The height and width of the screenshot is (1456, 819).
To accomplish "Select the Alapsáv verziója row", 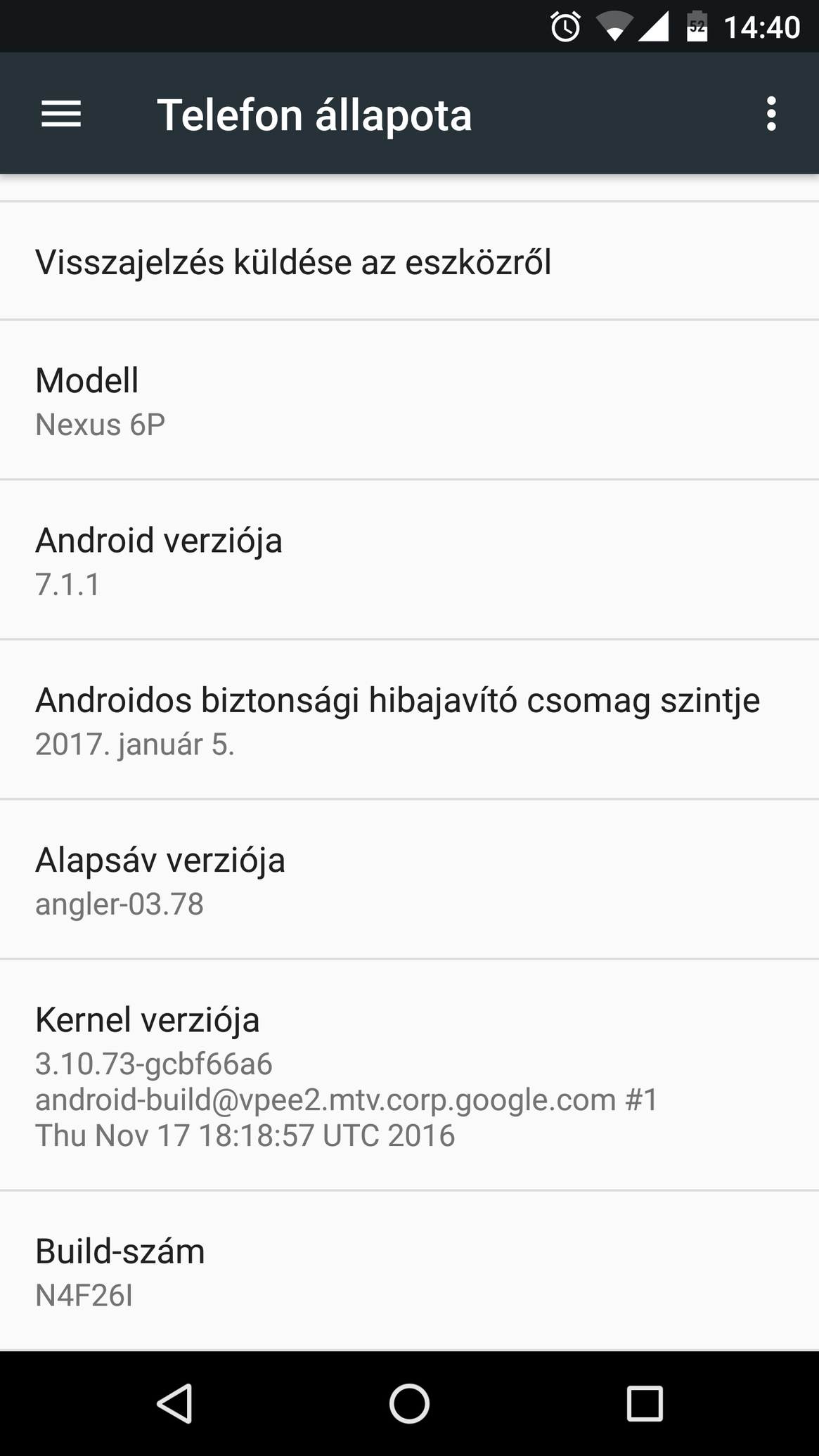I will click(x=409, y=879).
